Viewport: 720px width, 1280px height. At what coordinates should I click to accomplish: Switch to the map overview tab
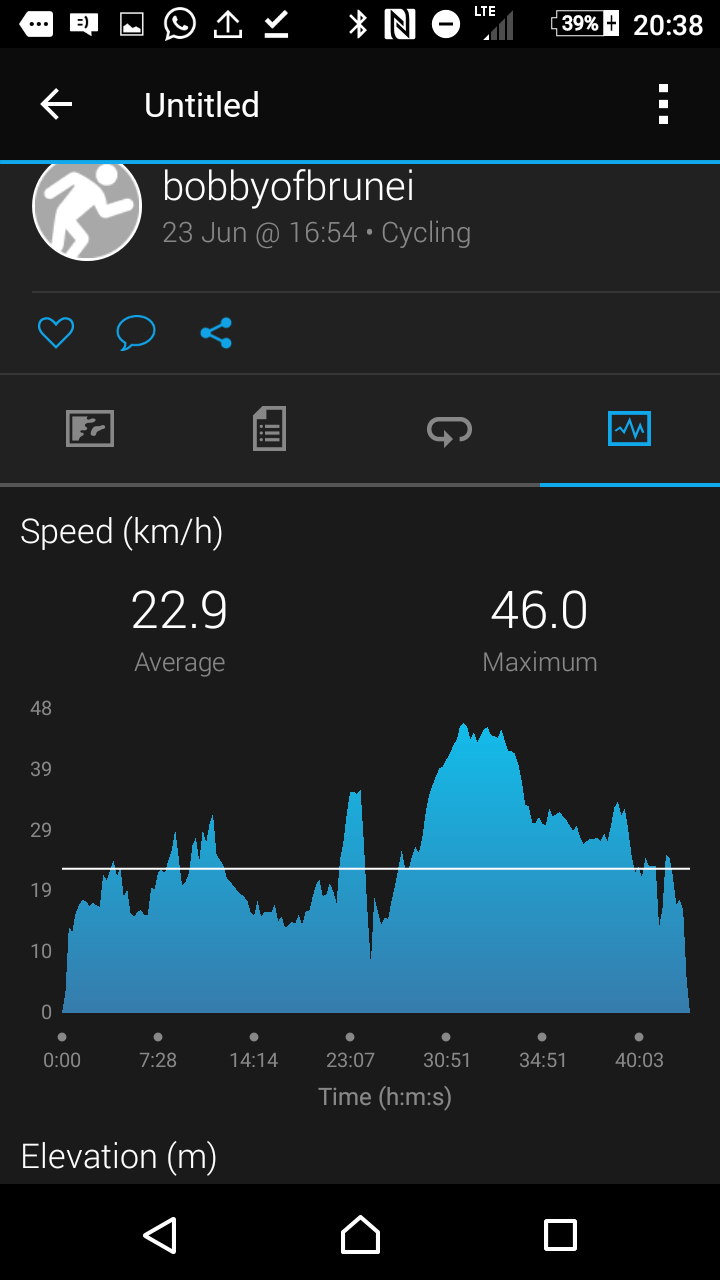90,429
